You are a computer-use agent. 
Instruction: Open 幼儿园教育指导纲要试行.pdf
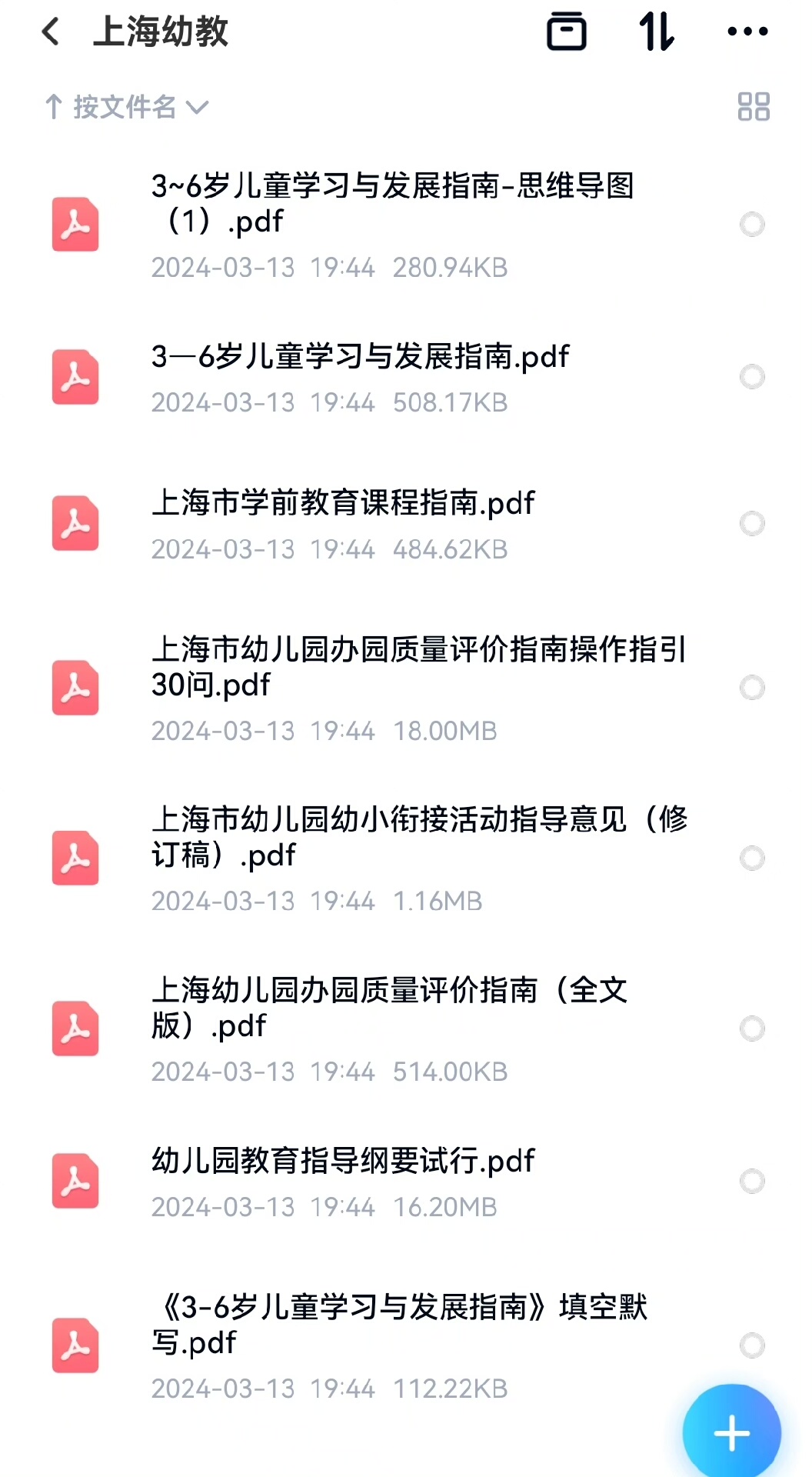[343, 1162]
